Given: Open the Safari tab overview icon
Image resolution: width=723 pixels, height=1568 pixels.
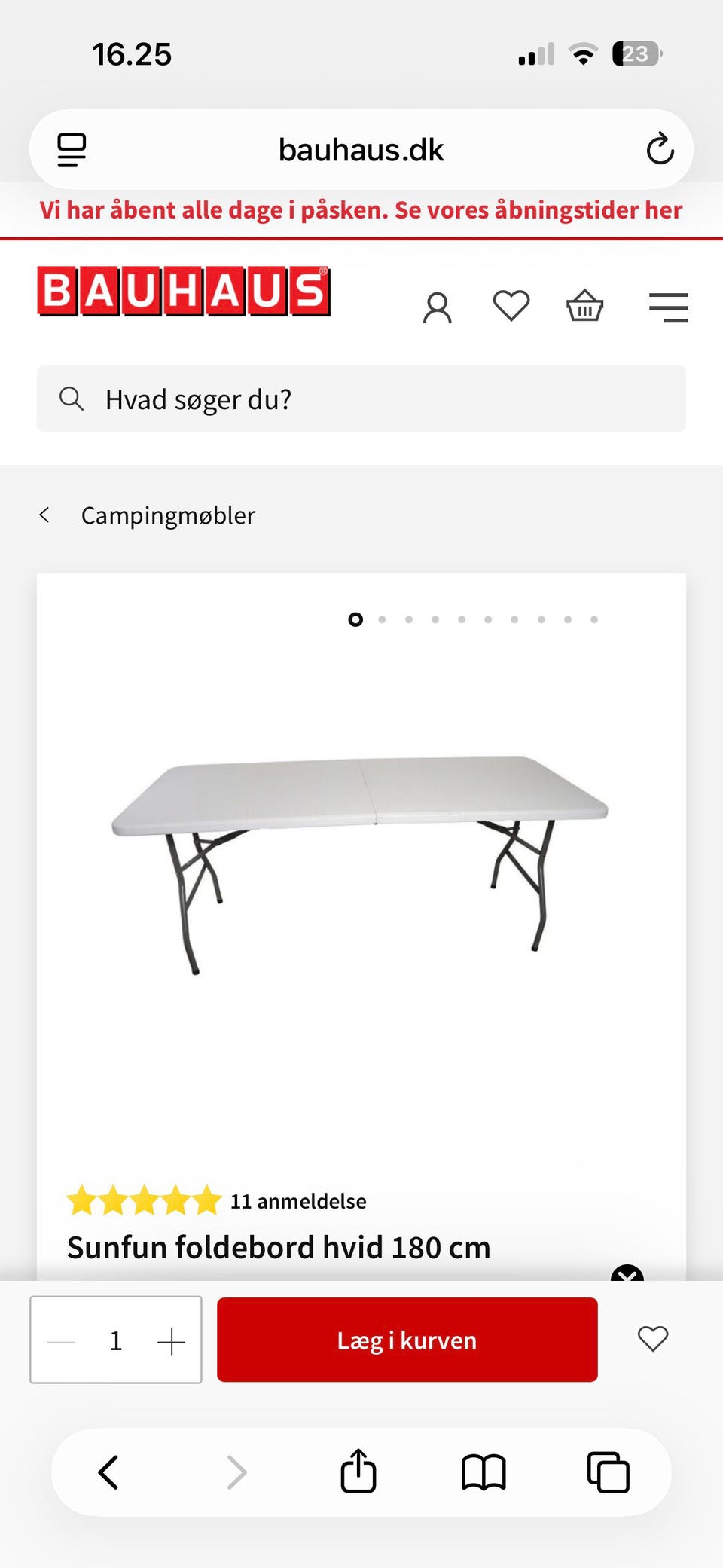Looking at the screenshot, I should point(607,1472).
